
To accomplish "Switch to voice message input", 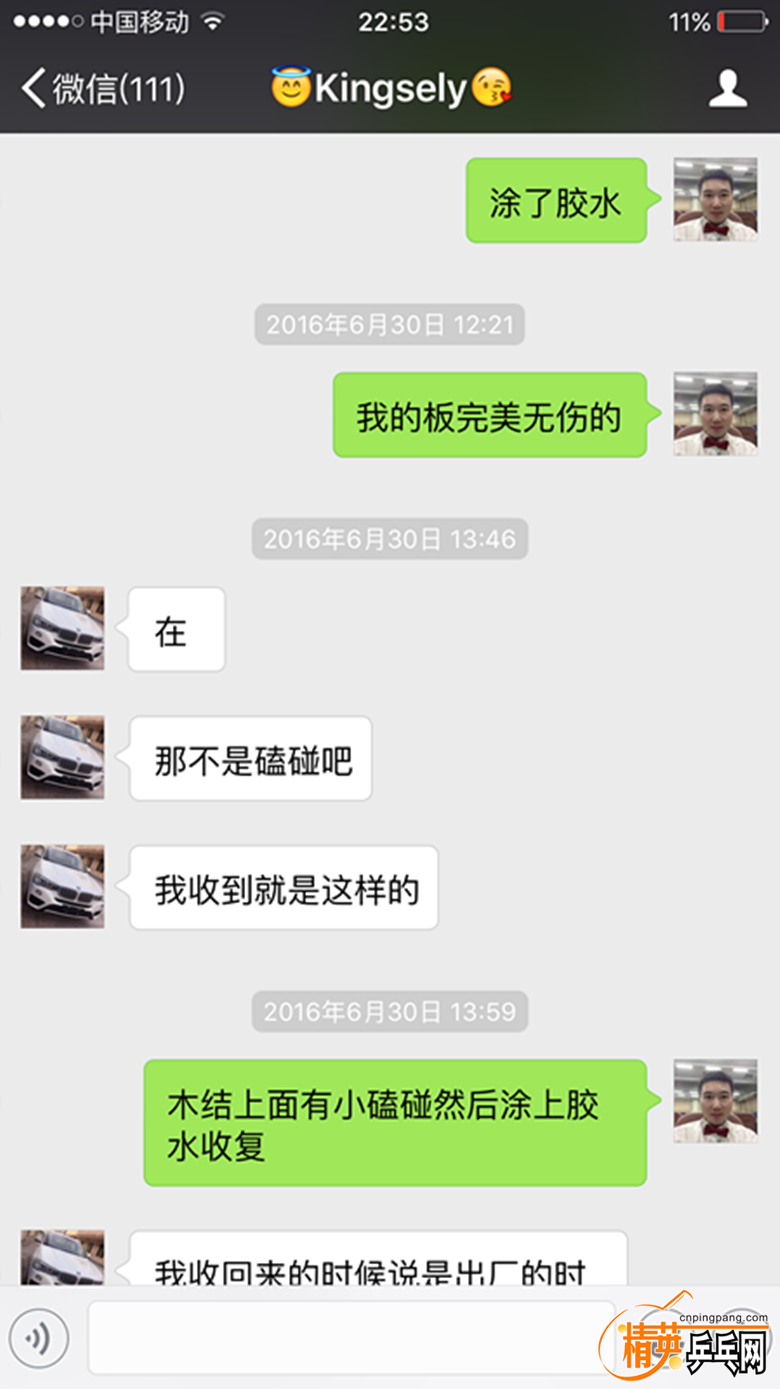I will tap(40, 1339).
